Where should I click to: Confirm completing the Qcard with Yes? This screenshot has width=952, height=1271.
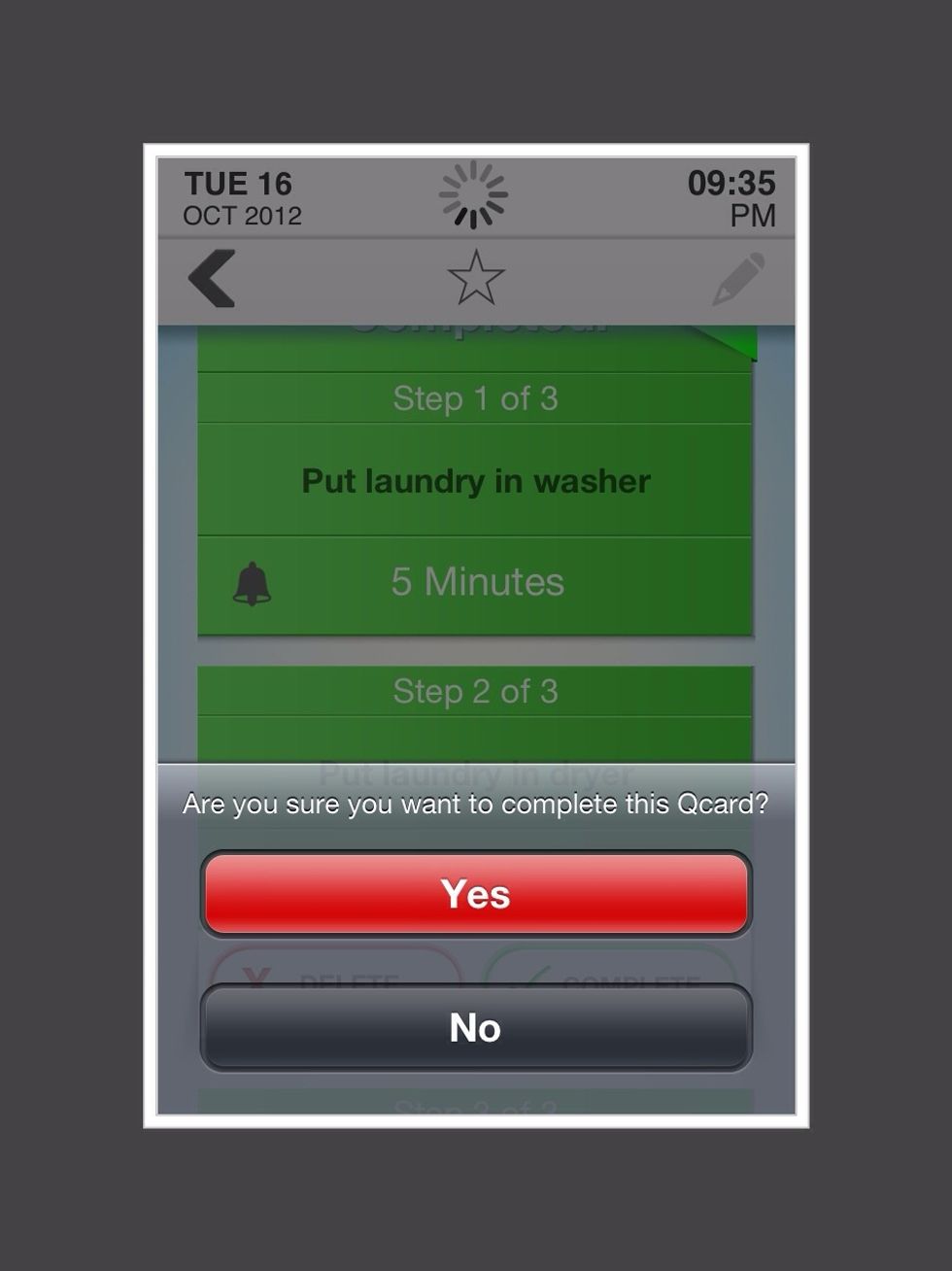tap(475, 894)
